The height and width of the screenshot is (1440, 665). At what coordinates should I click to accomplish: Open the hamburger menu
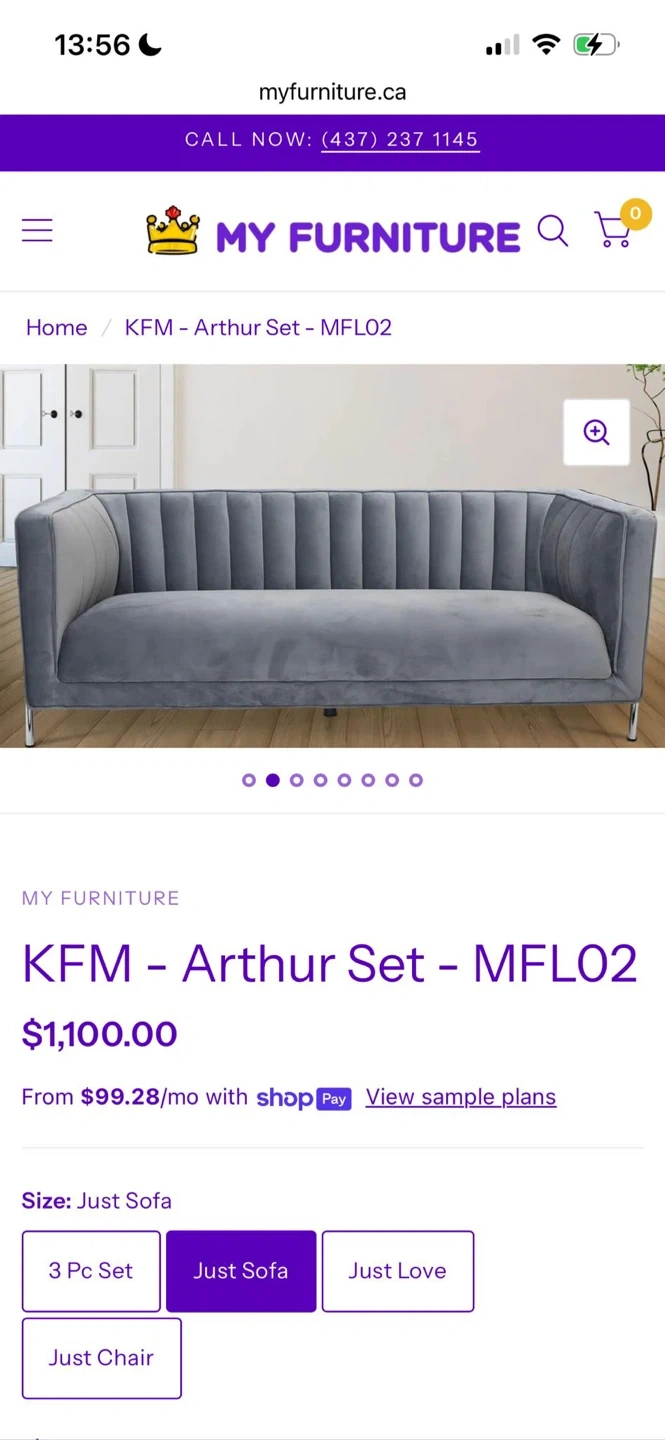37,231
